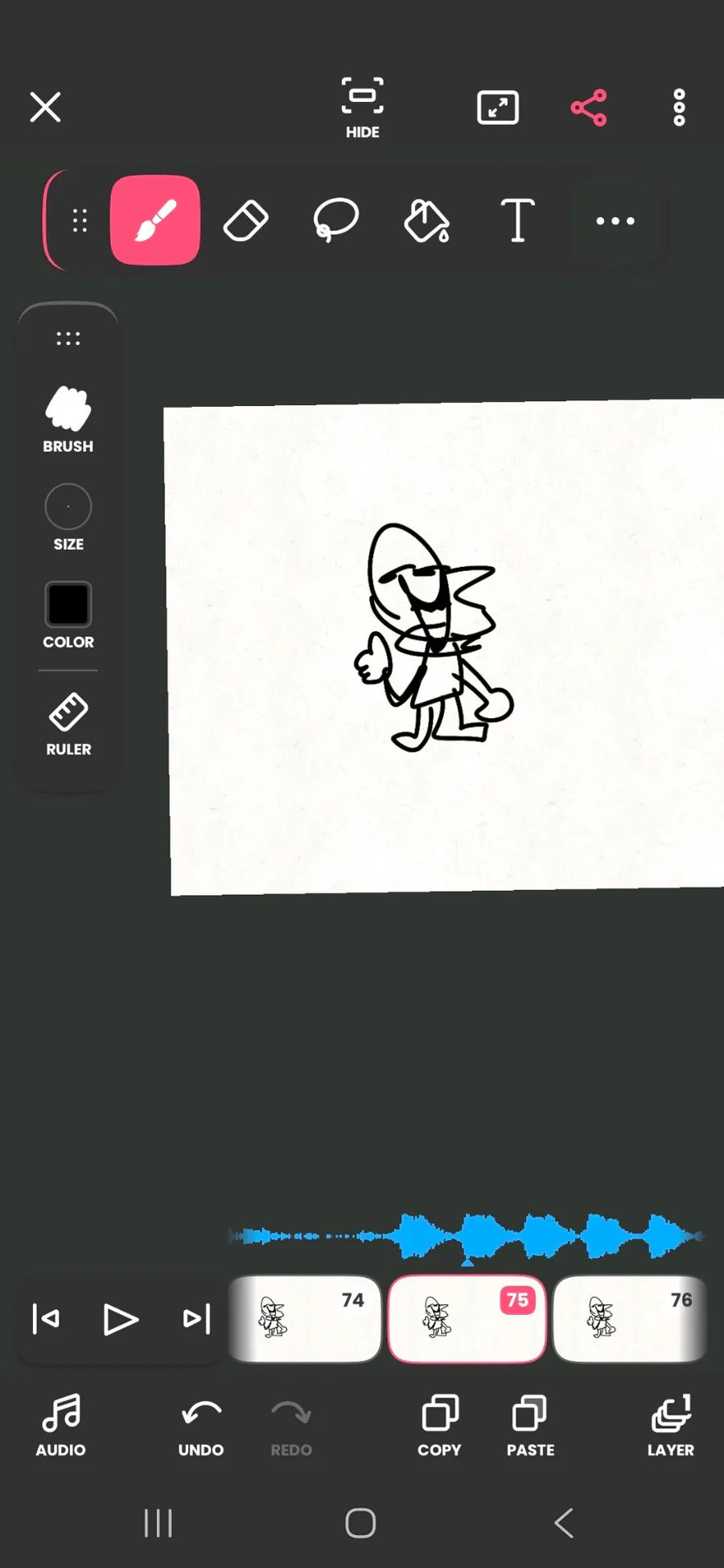The image size is (724, 1568).
Task: Select the eraser tool
Action: [246, 220]
